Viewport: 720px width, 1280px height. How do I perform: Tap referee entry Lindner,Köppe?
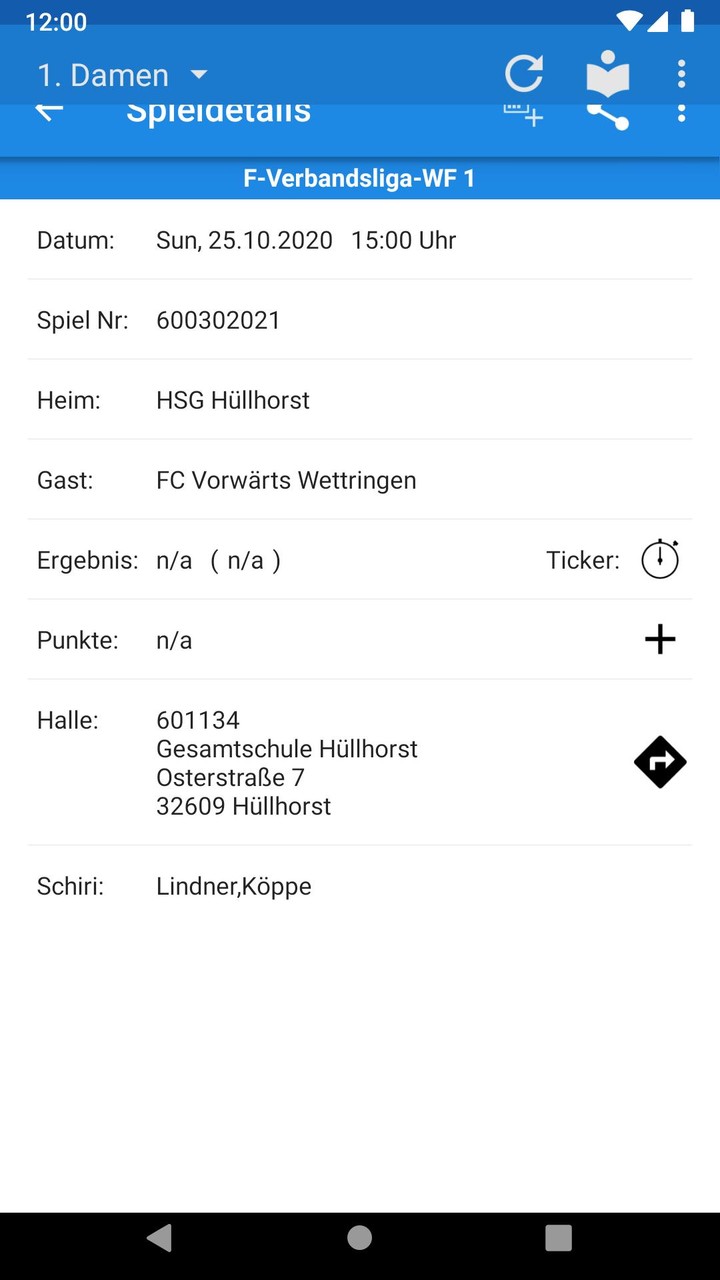pos(233,886)
